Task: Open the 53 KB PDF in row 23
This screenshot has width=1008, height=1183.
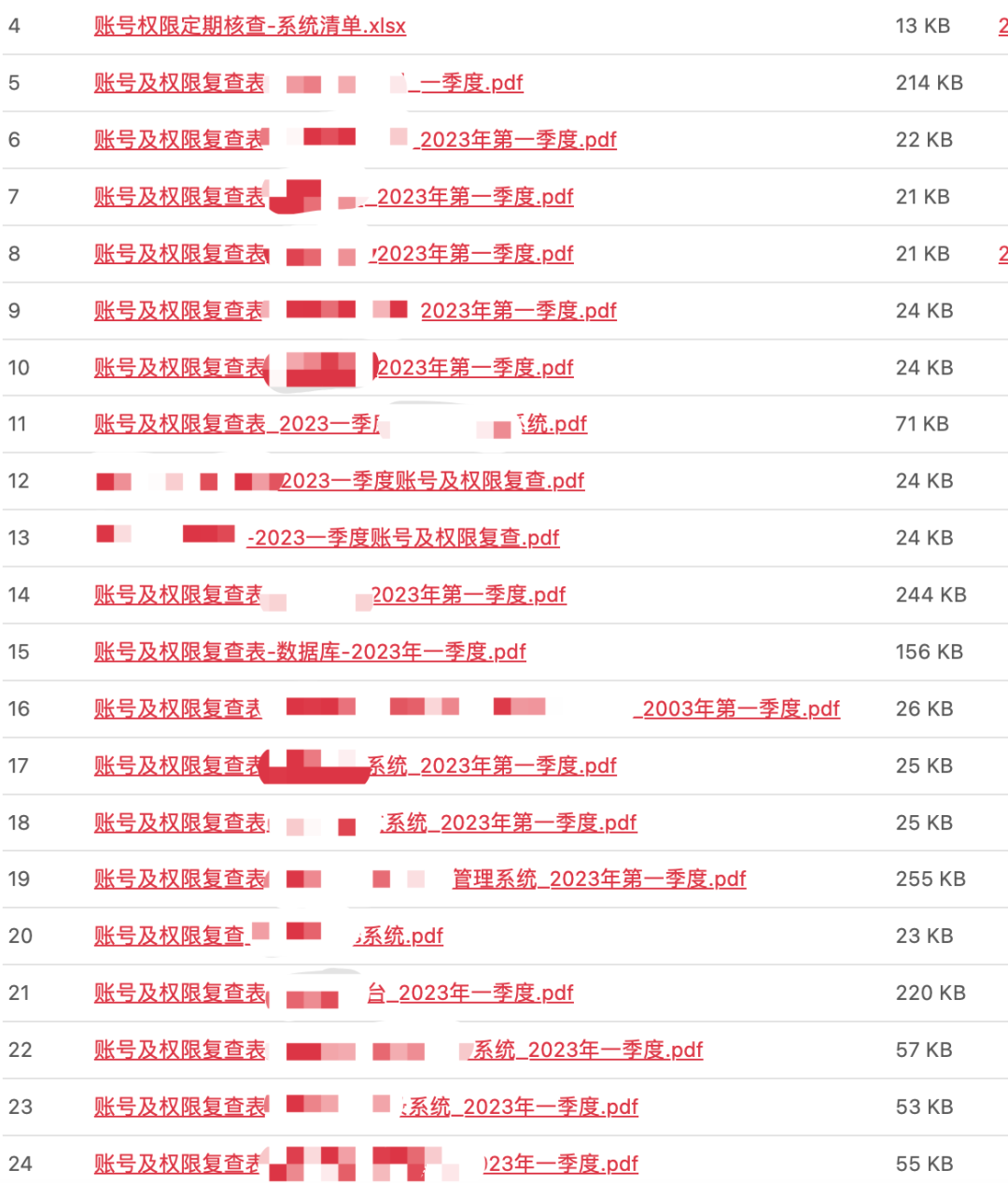Action: click(x=366, y=1106)
